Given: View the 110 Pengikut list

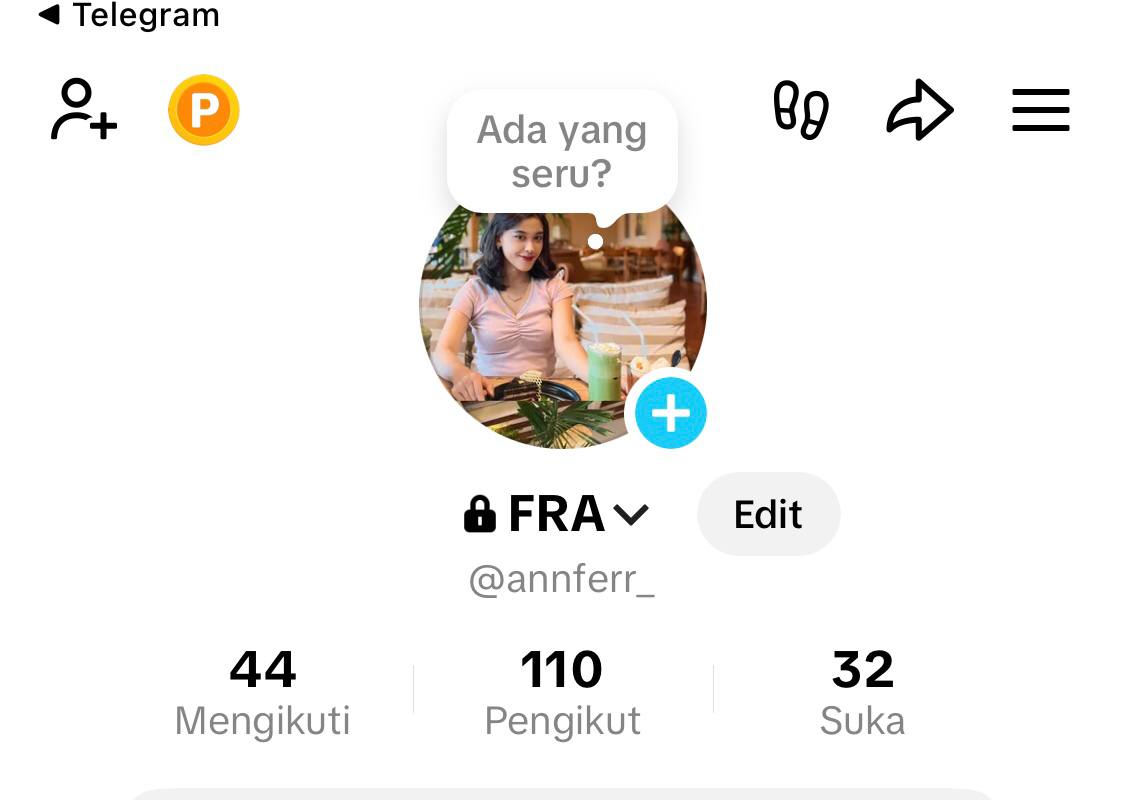Looking at the screenshot, I should point(562,692).
